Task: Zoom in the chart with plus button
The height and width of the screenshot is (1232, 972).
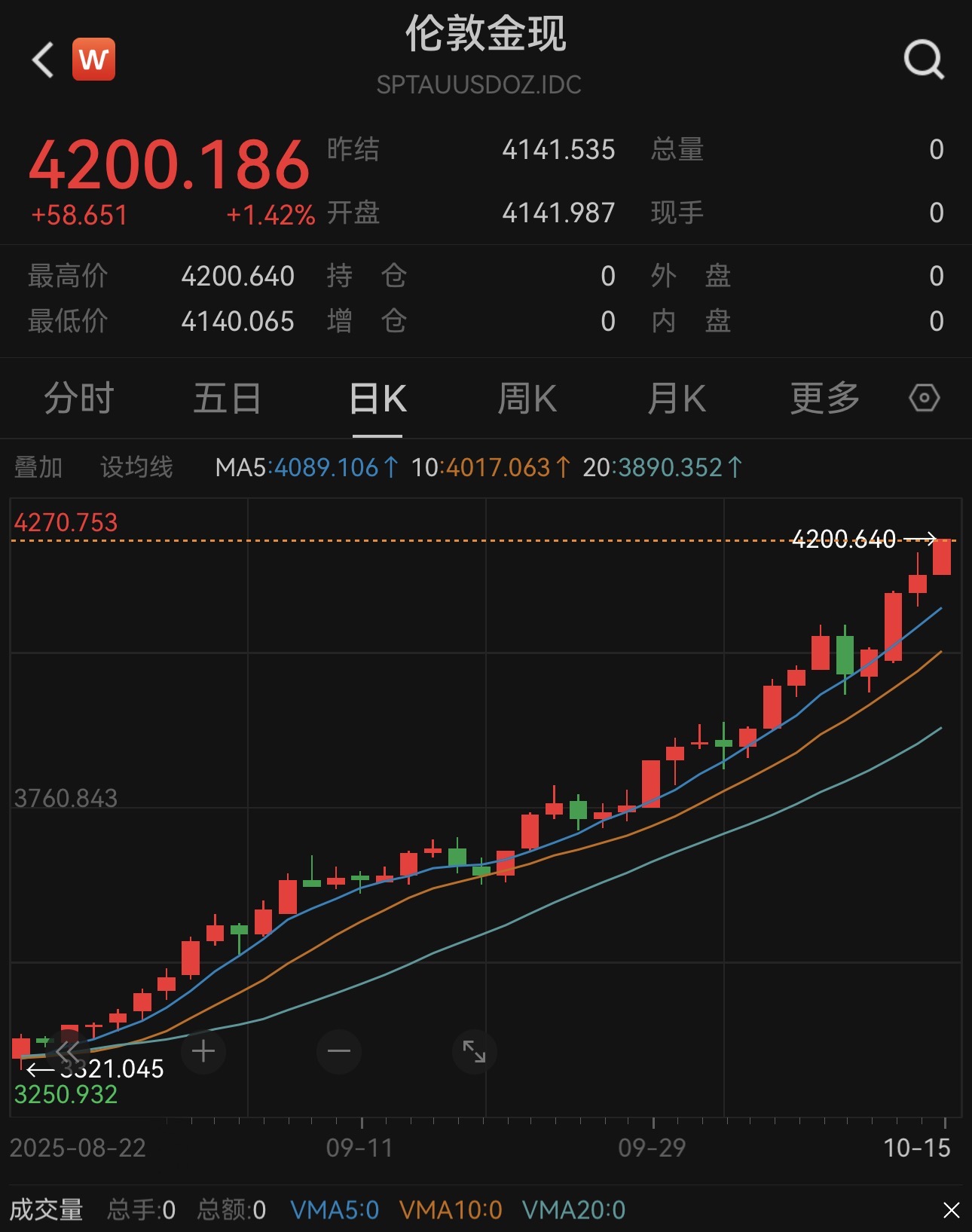Action: (203, 1051)
